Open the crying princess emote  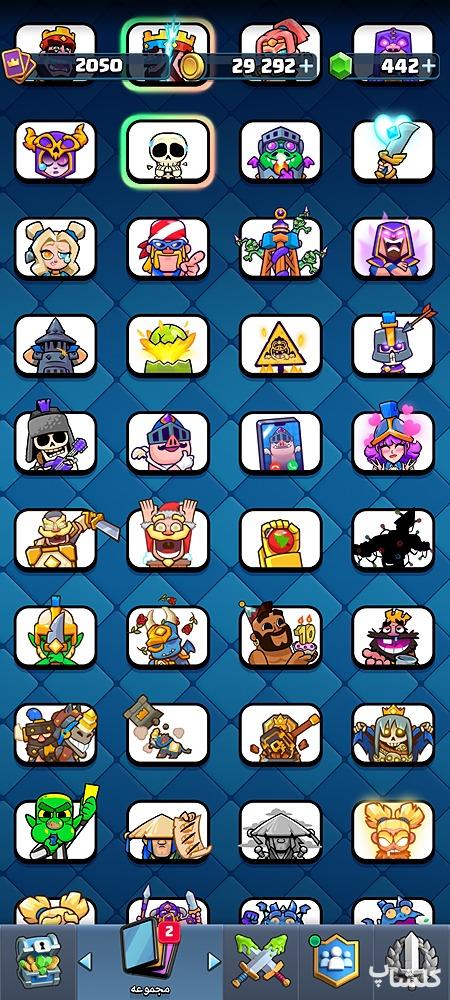(55, 248)
